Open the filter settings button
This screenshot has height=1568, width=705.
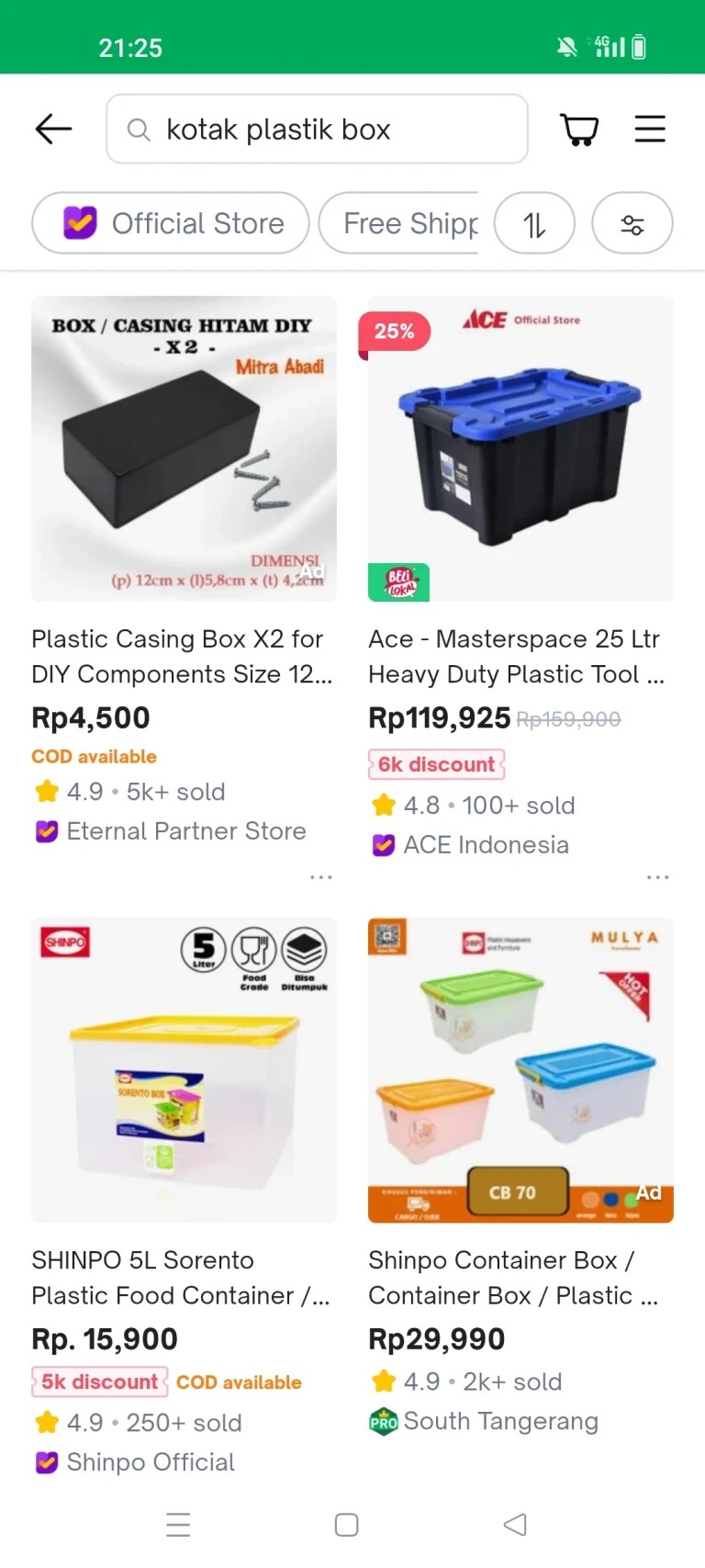(x=632, y=223)
